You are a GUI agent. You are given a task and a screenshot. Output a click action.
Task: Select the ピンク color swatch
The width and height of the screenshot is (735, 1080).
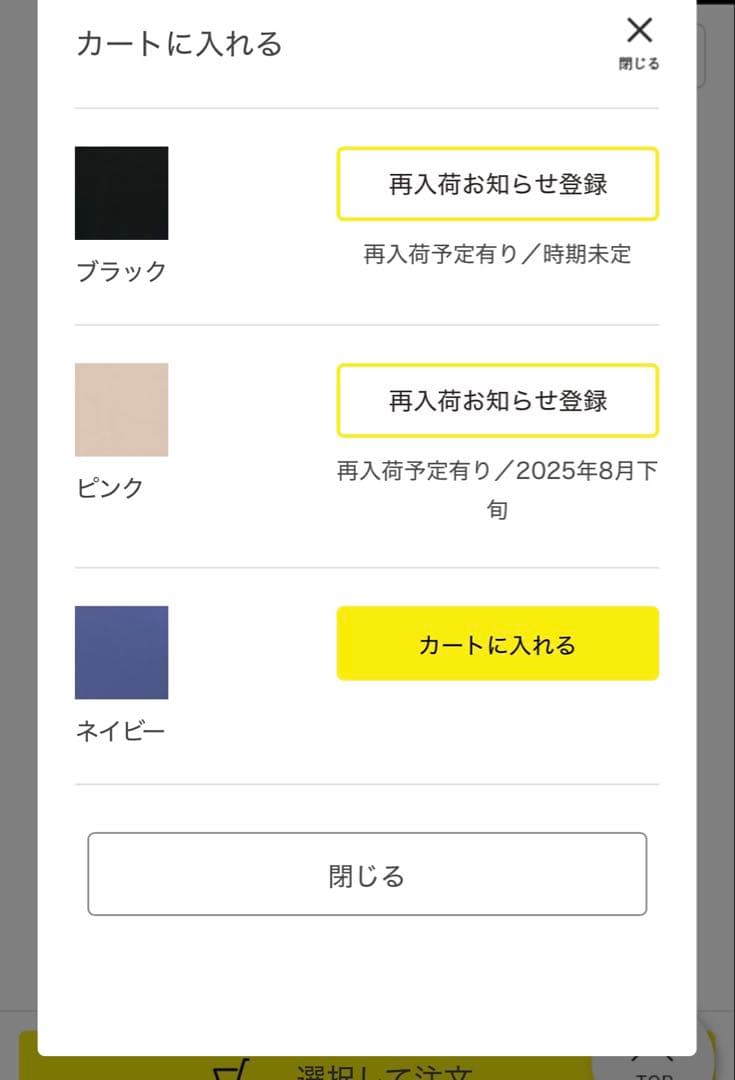121,410
